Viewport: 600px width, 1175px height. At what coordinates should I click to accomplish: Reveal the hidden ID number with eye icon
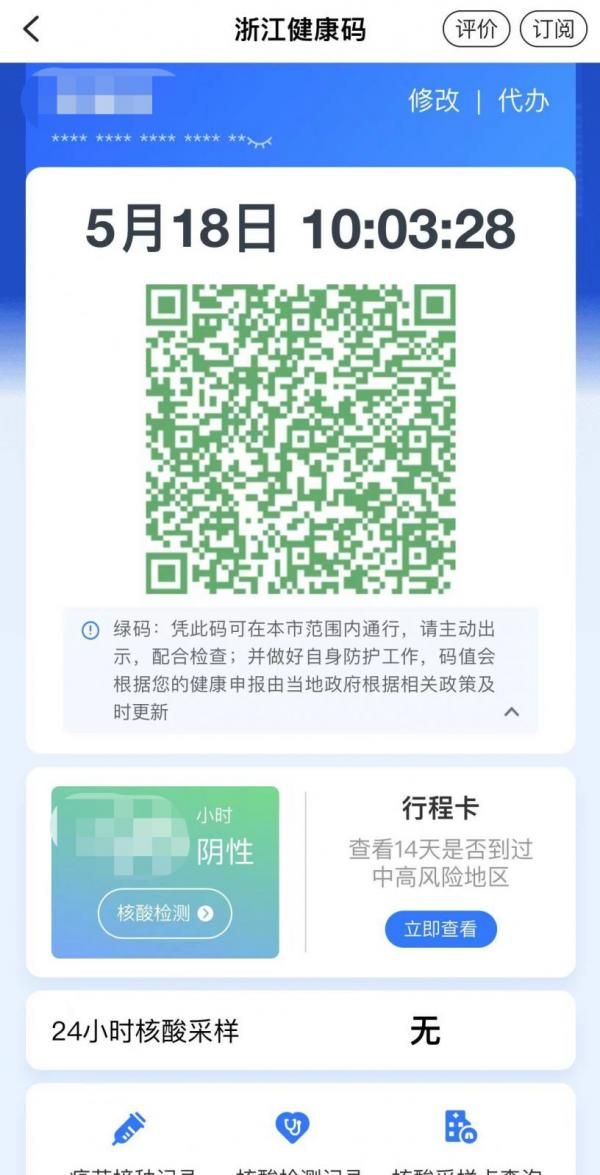click(x=258, y=141)
